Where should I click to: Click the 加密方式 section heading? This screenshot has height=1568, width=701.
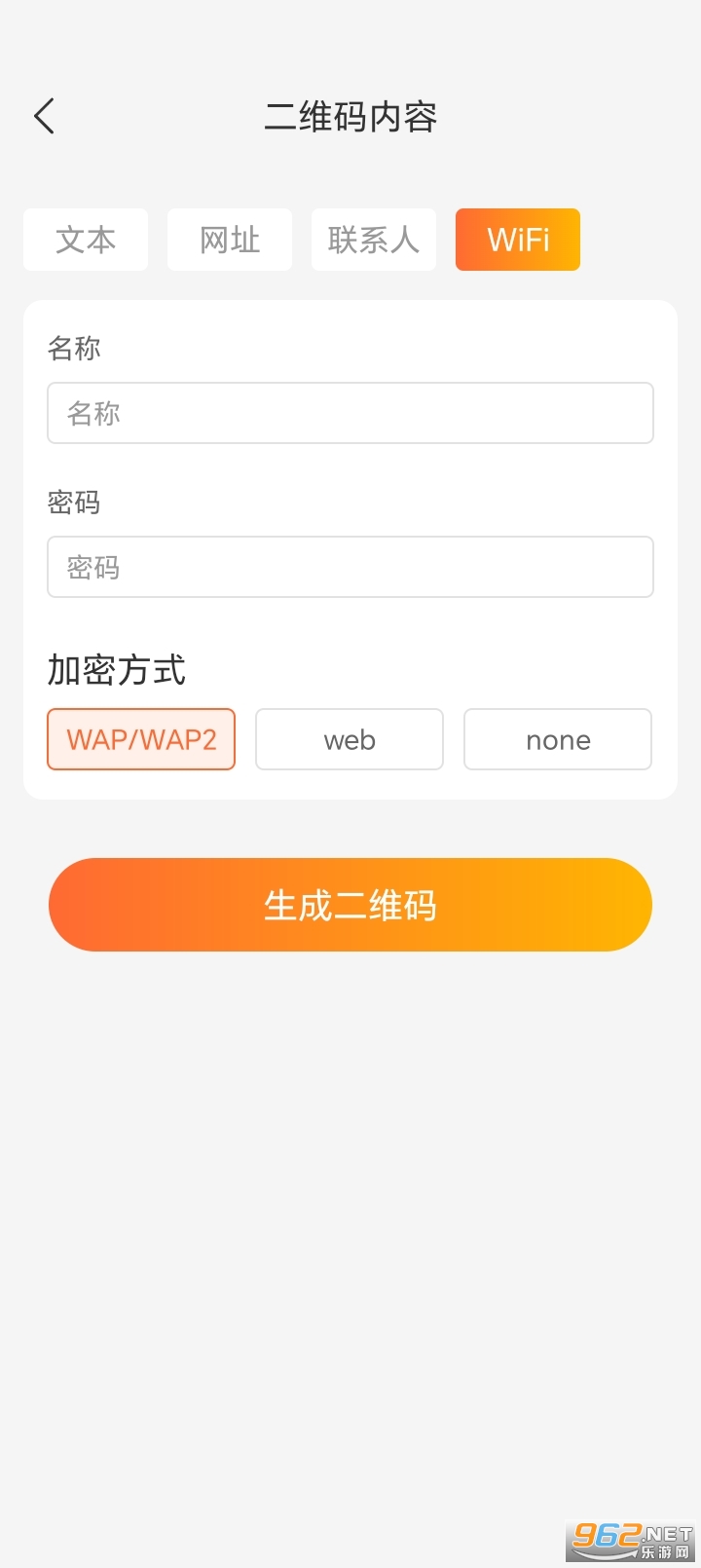click(116, 670)
